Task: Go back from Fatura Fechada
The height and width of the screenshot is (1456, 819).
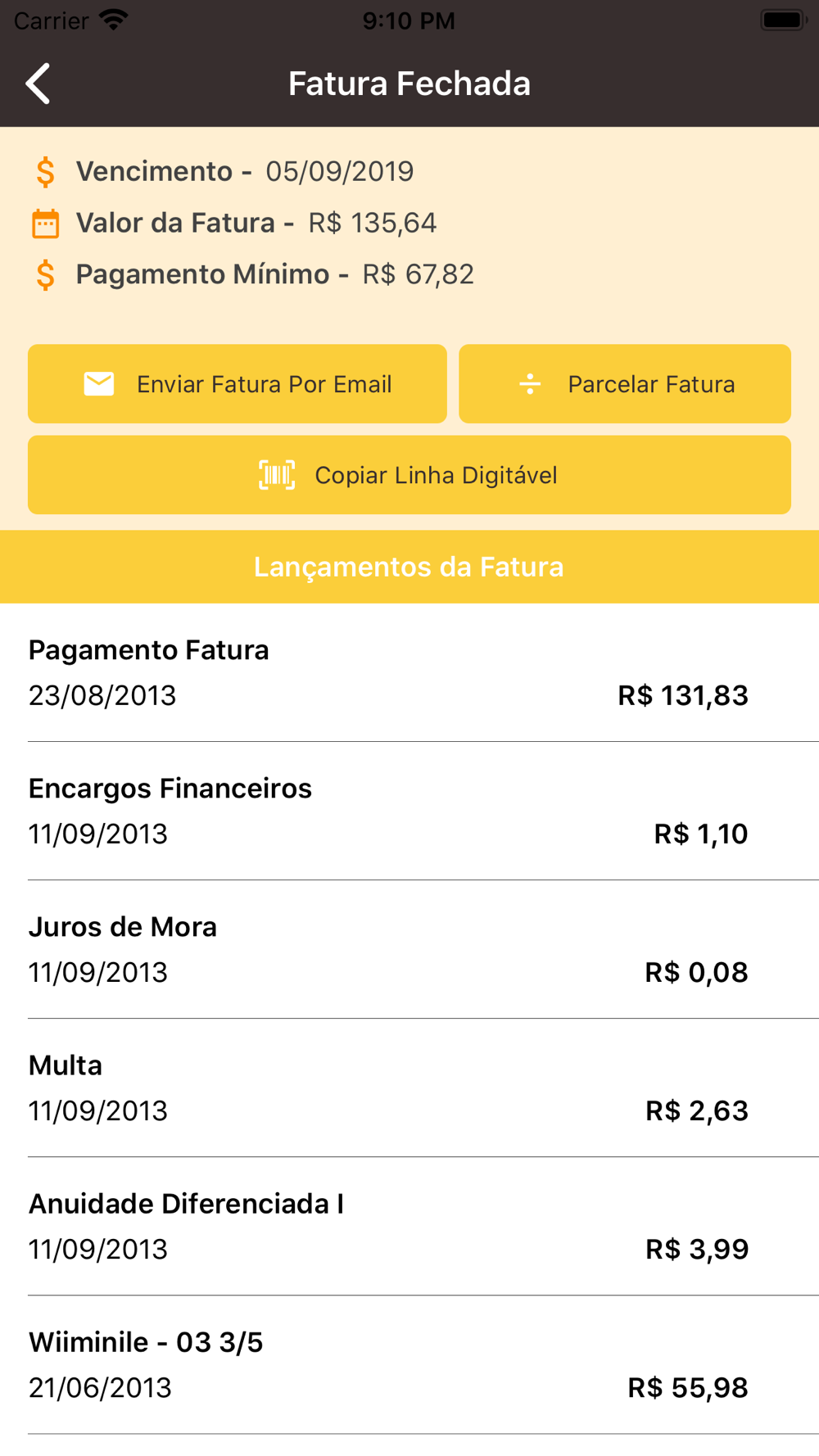Action: 38,84
